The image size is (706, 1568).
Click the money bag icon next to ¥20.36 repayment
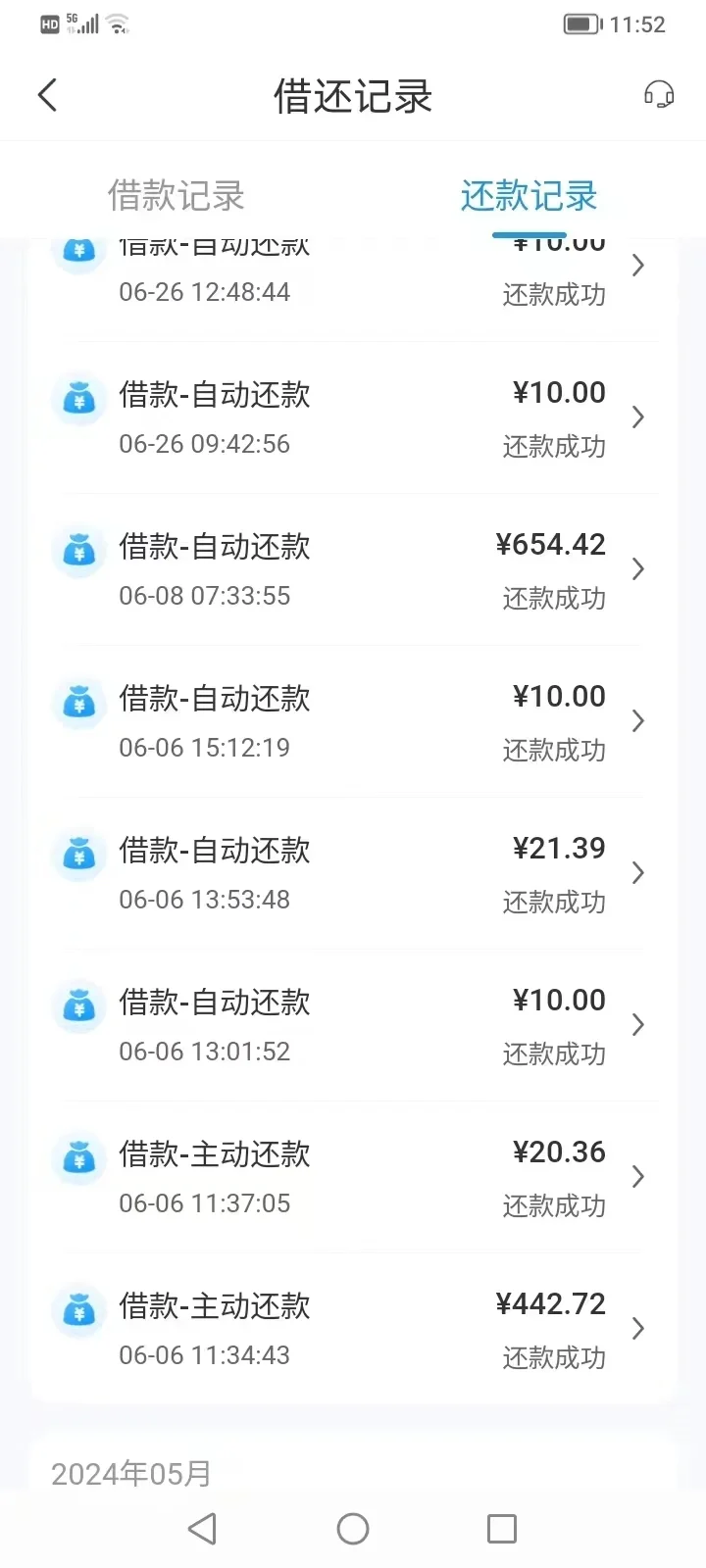pyautogui.click(x=78, y=1158)
